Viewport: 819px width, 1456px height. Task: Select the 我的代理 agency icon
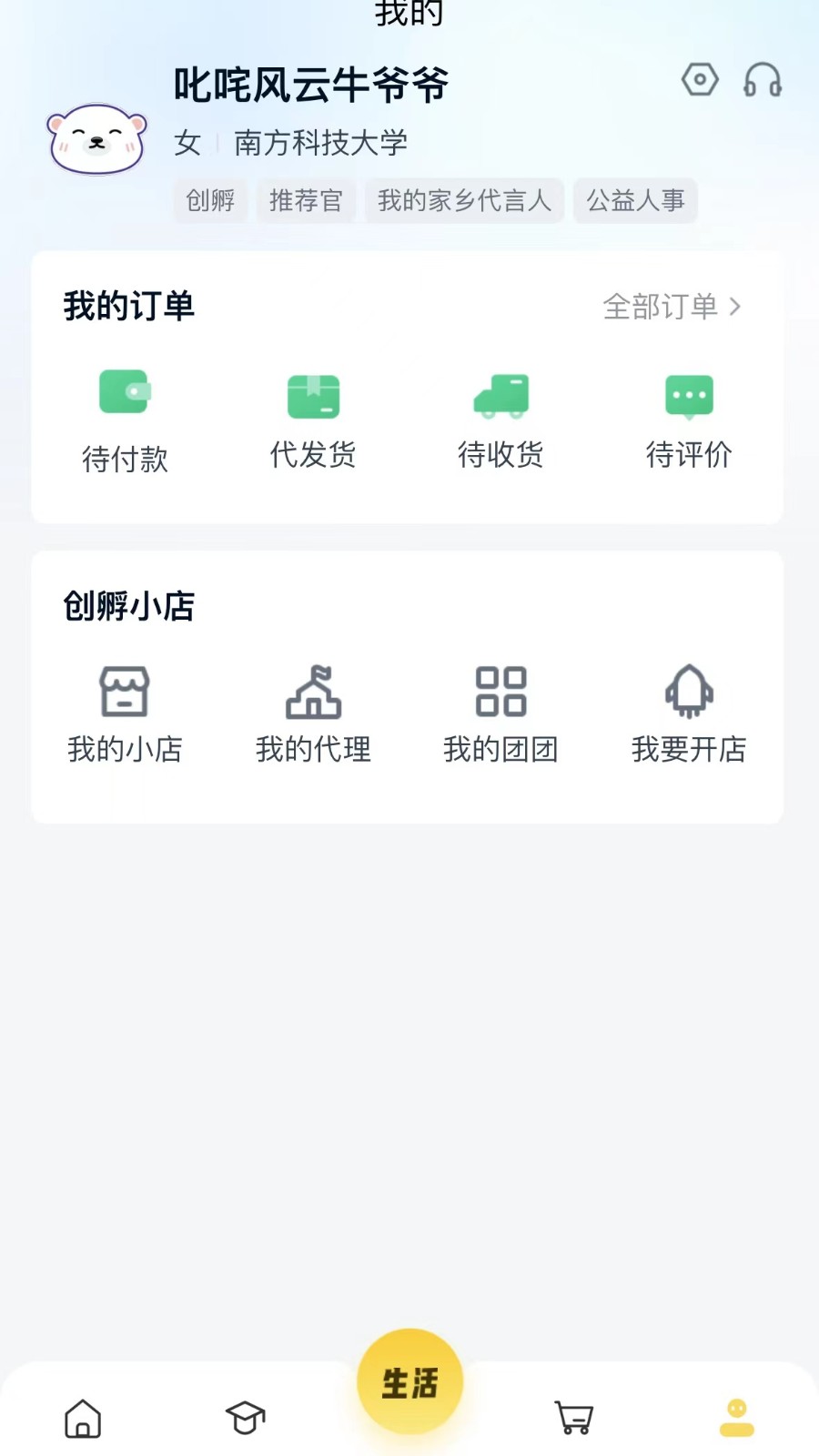point(313,692)
